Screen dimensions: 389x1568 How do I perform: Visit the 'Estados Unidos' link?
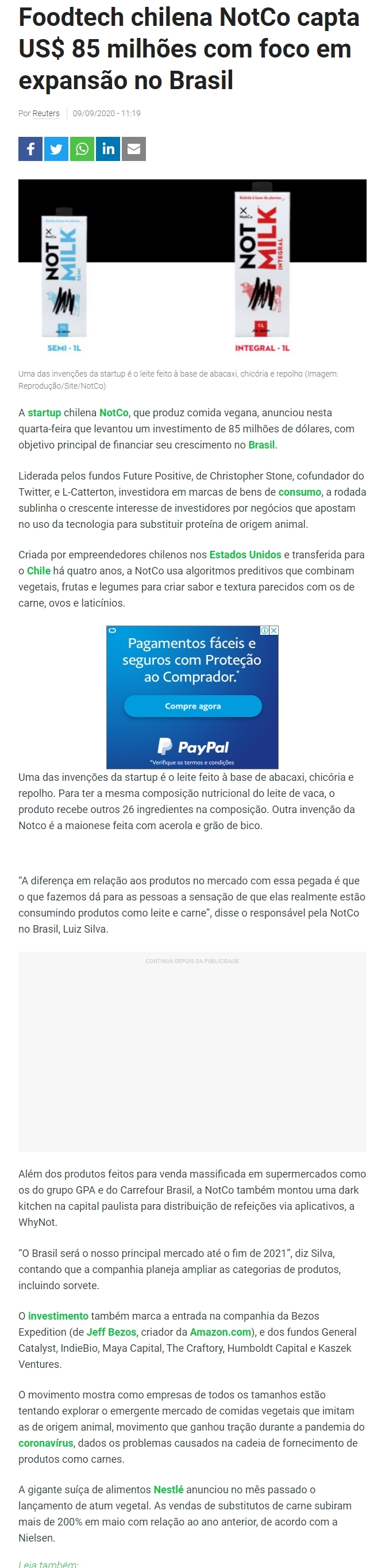click(245, 554)
